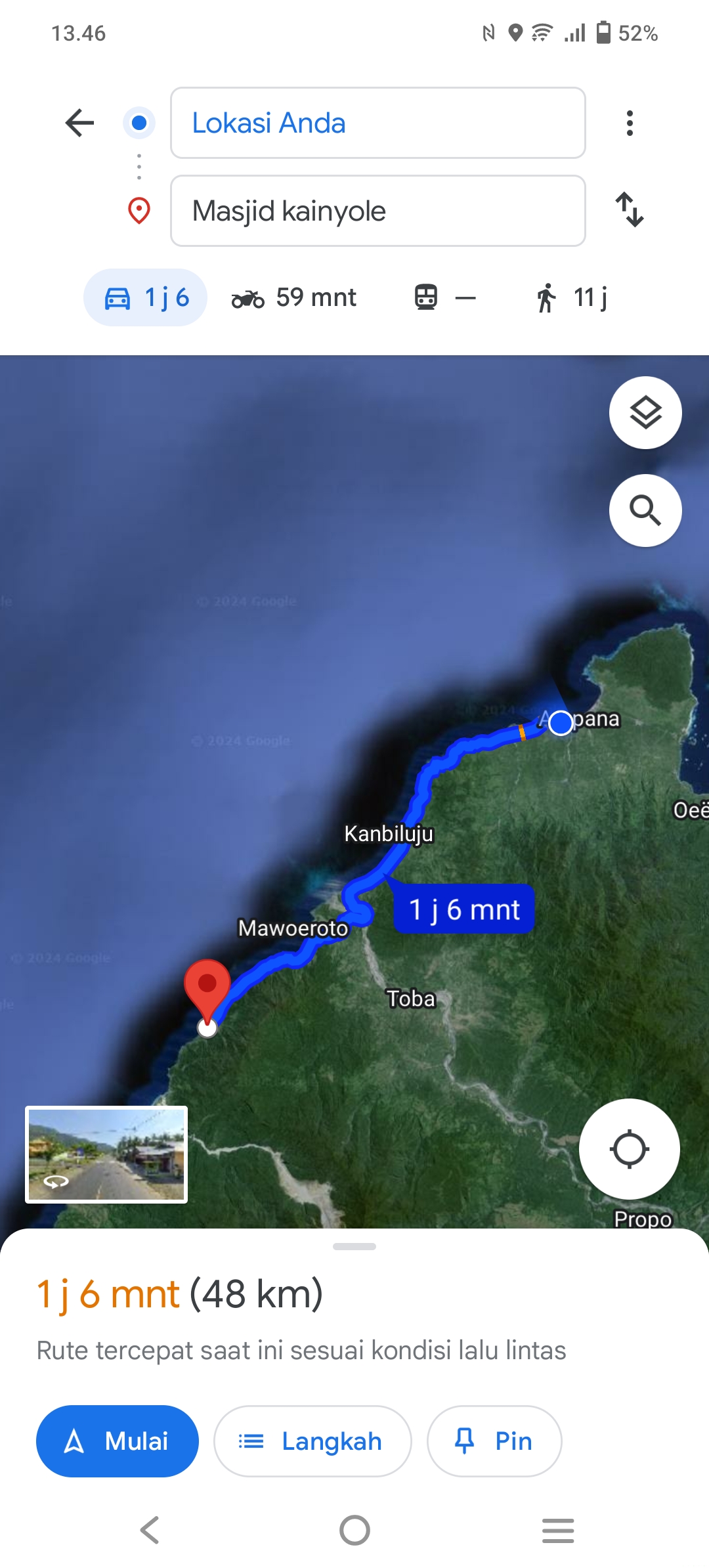
Task: Open recent apps from navigation bar
Action: point(558,1530)
